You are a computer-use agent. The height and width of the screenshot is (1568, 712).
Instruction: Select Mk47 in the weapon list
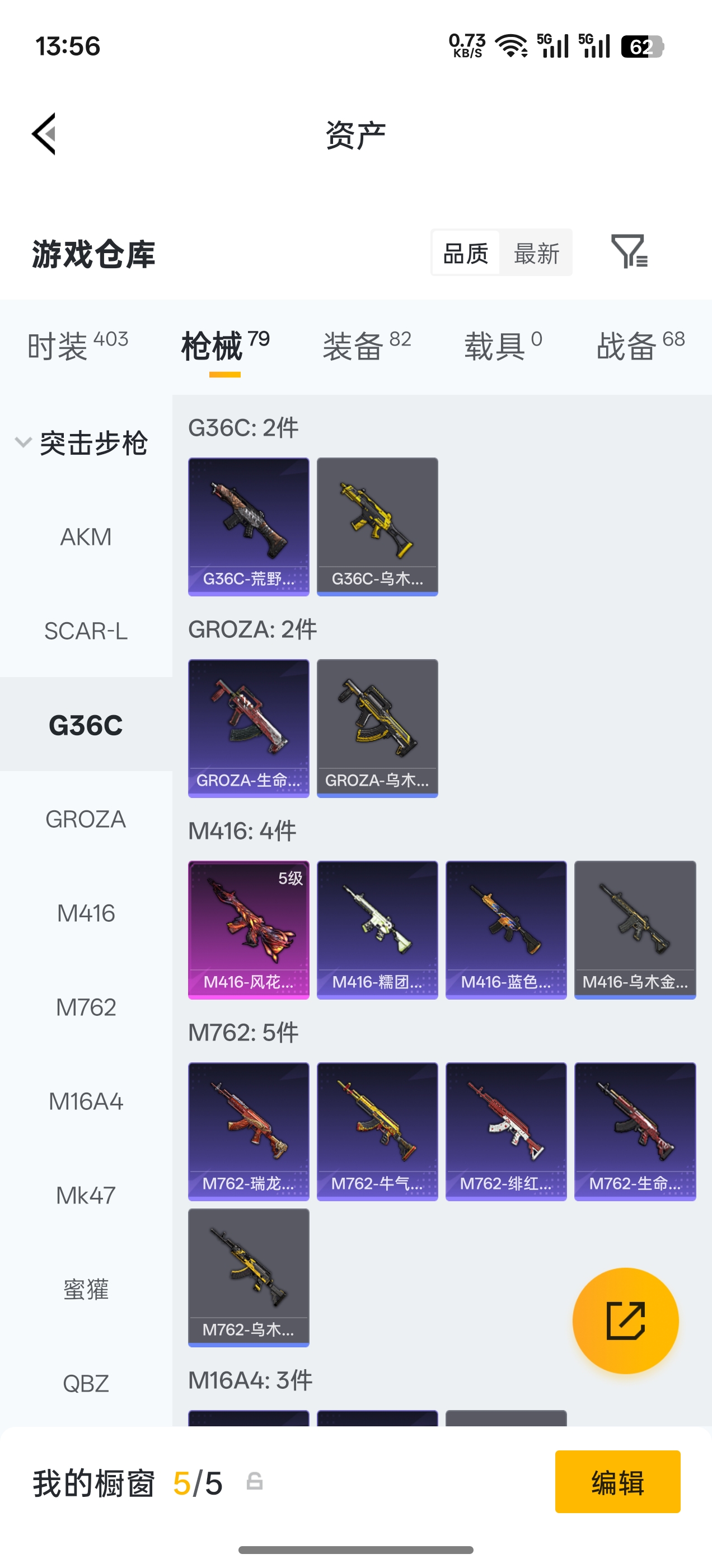(x=86, y=1196)
